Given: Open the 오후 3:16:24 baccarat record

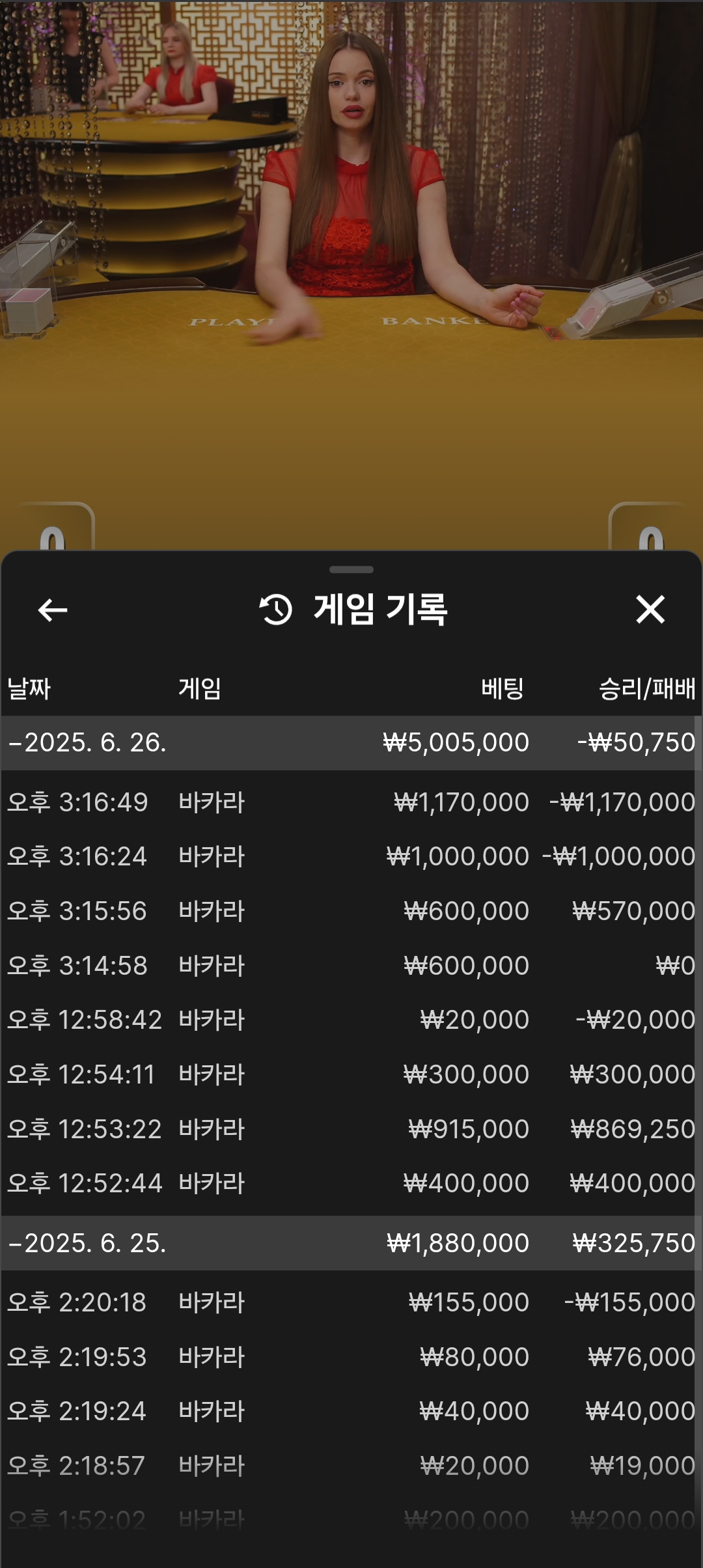Looking at the screenshot, I should pos(350,856).
